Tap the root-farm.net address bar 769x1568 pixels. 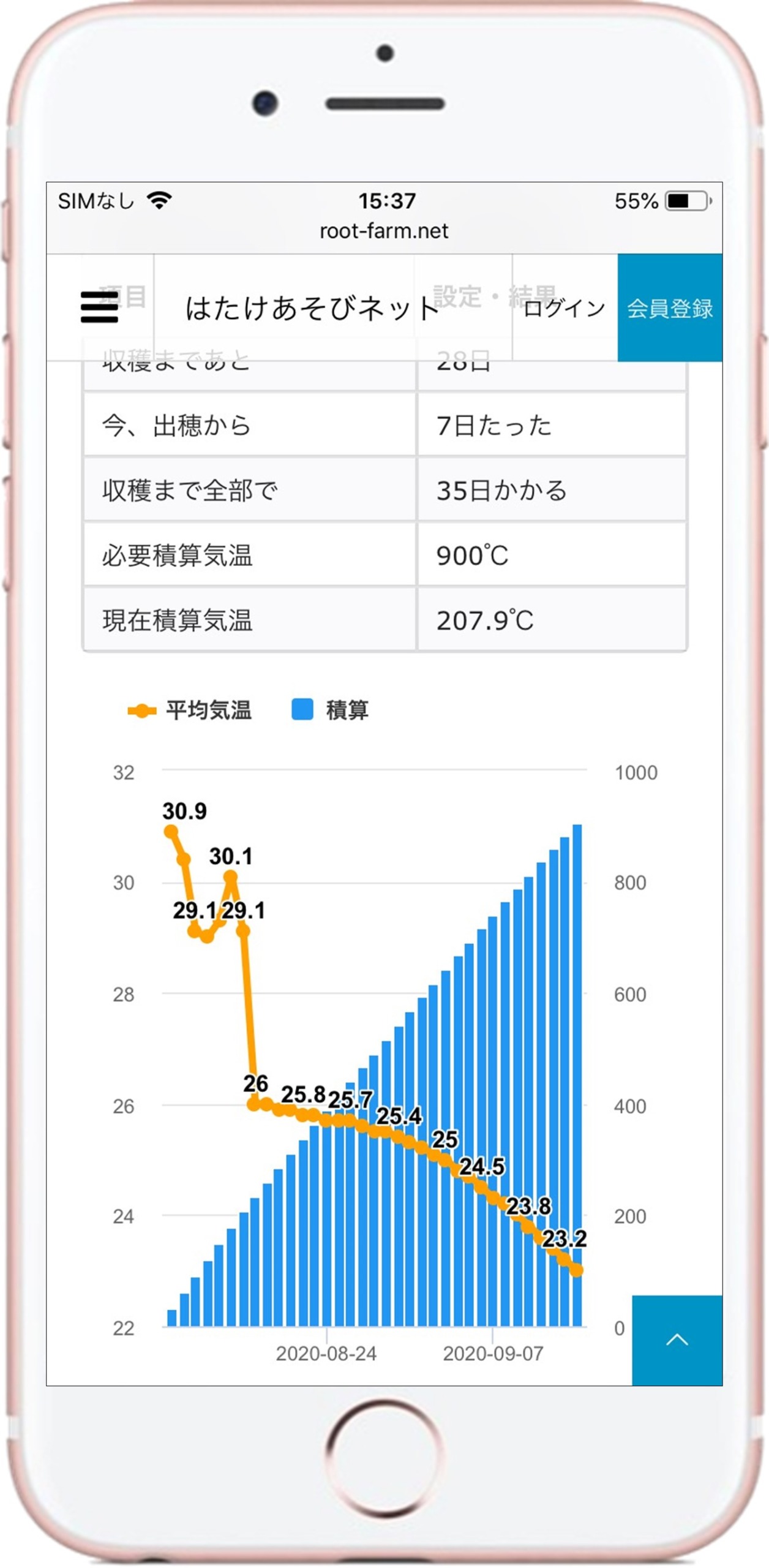pos(384,231)
